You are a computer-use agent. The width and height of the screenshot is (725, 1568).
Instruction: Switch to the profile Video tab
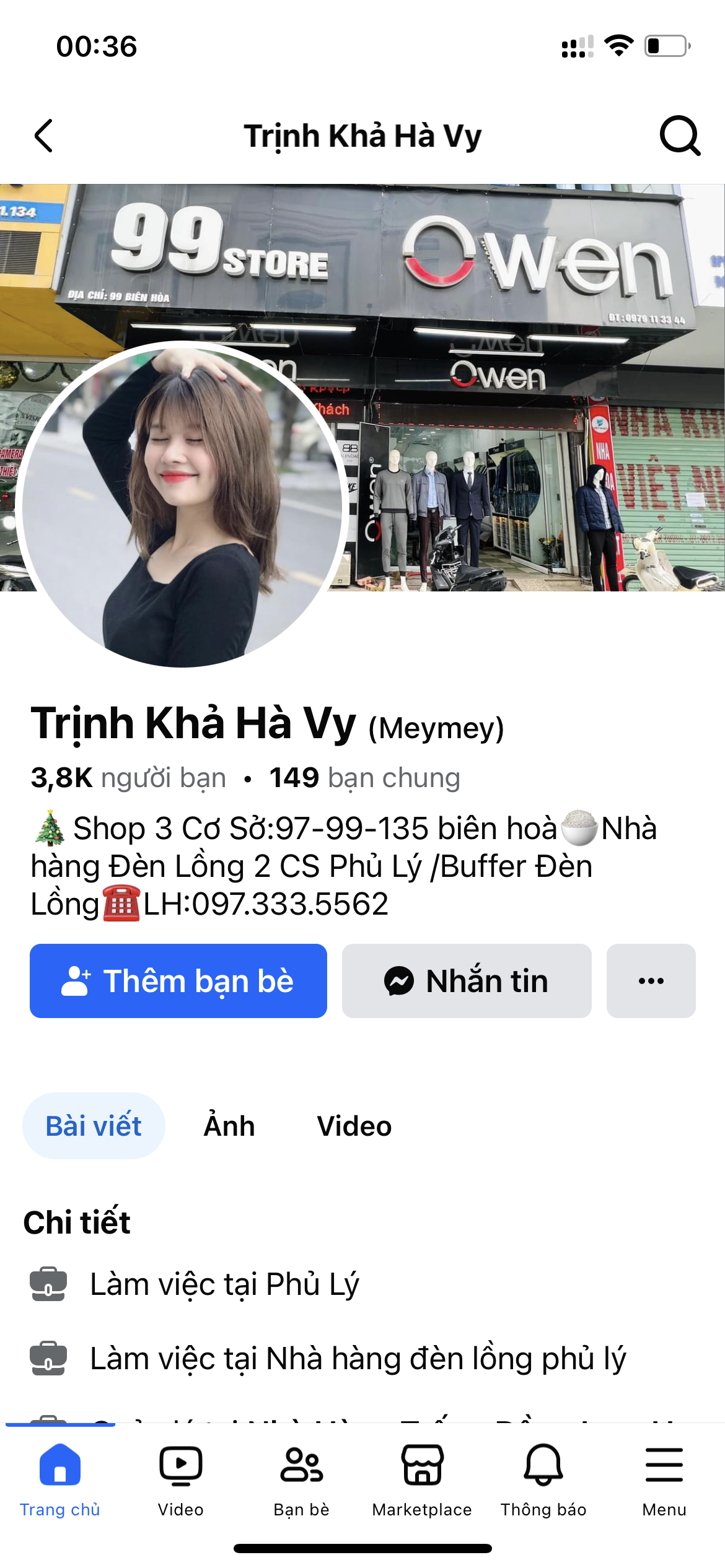click(x=354, y=1126)
